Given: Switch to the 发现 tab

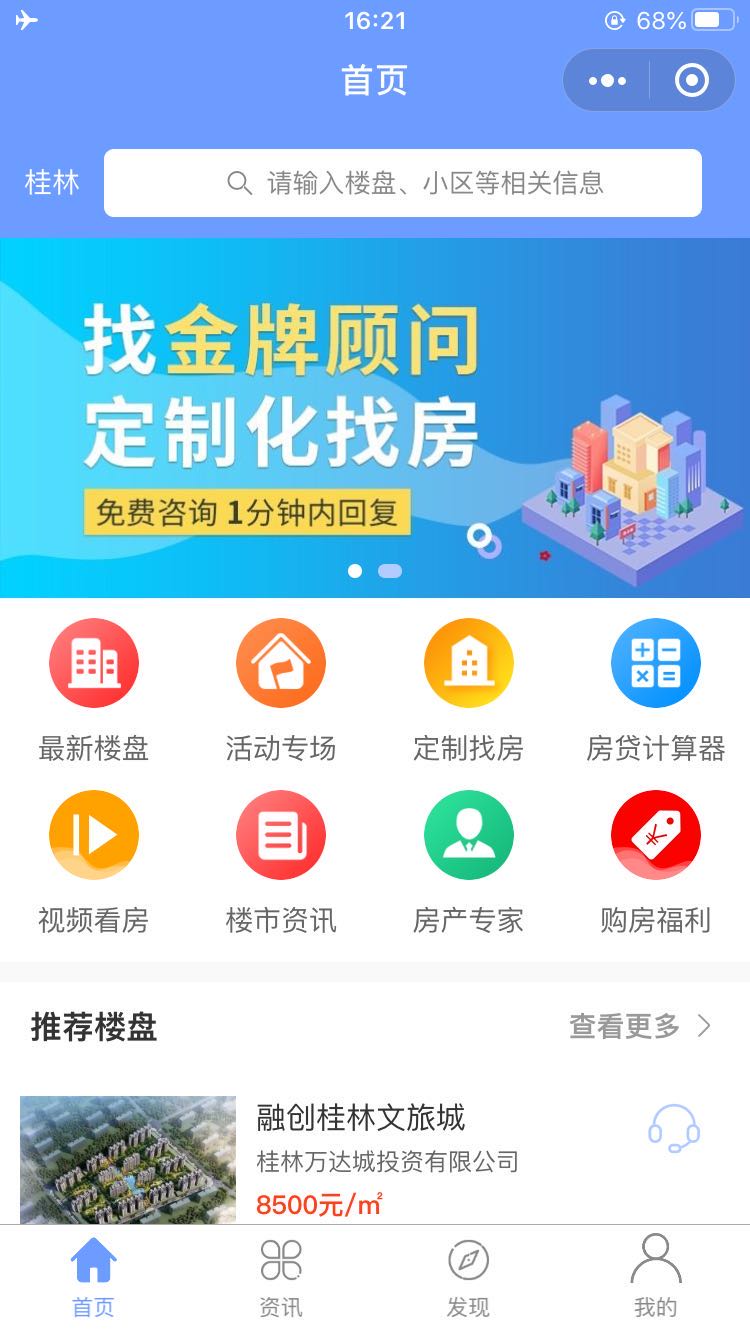Looking at the screenshot, I should tap(468, 1277).
